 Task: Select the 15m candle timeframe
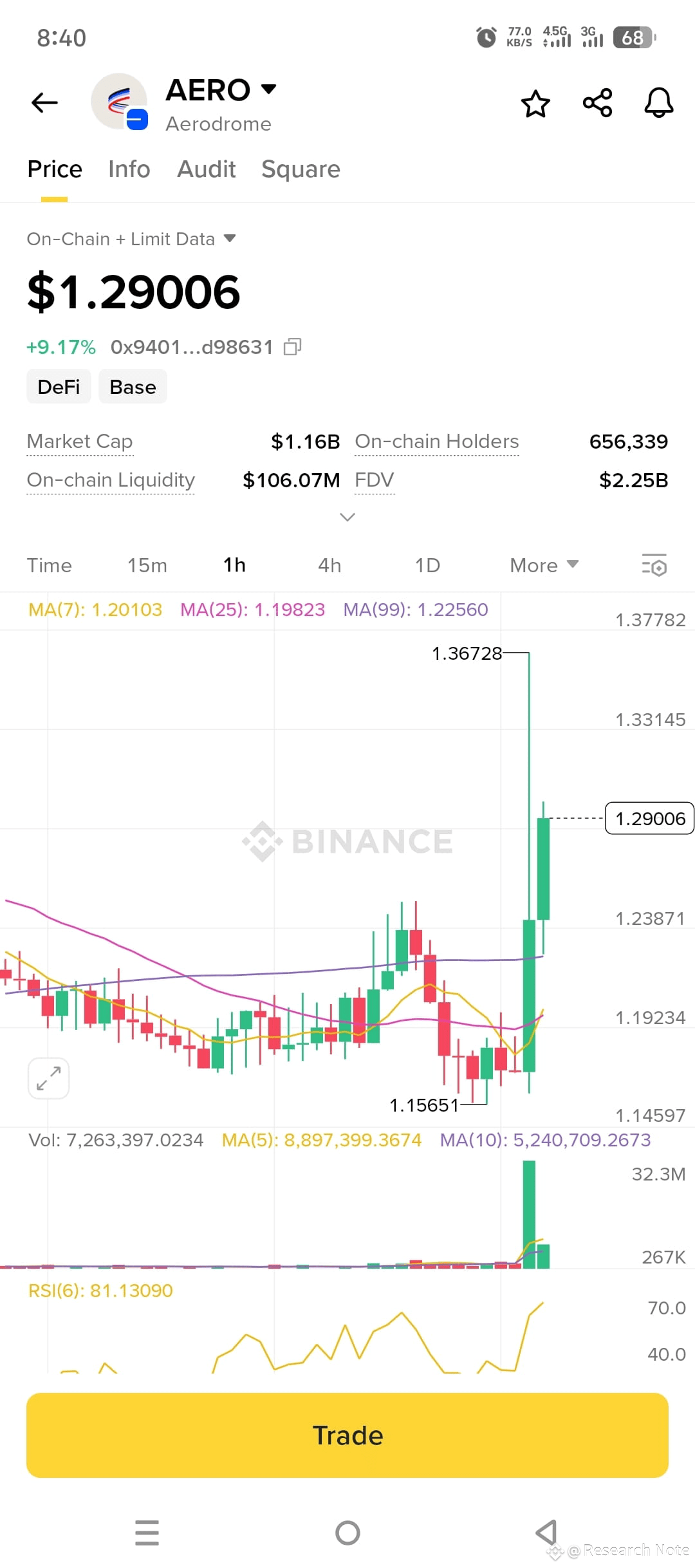147,565
